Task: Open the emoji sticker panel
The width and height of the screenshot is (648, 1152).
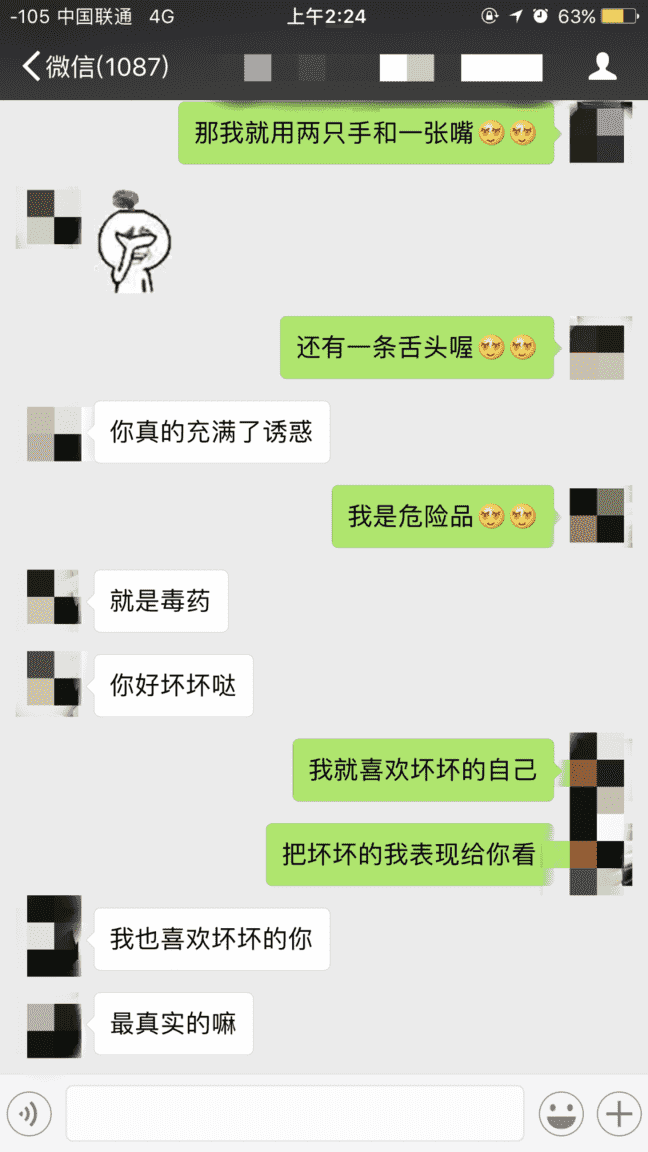Action: (561, 1112)
